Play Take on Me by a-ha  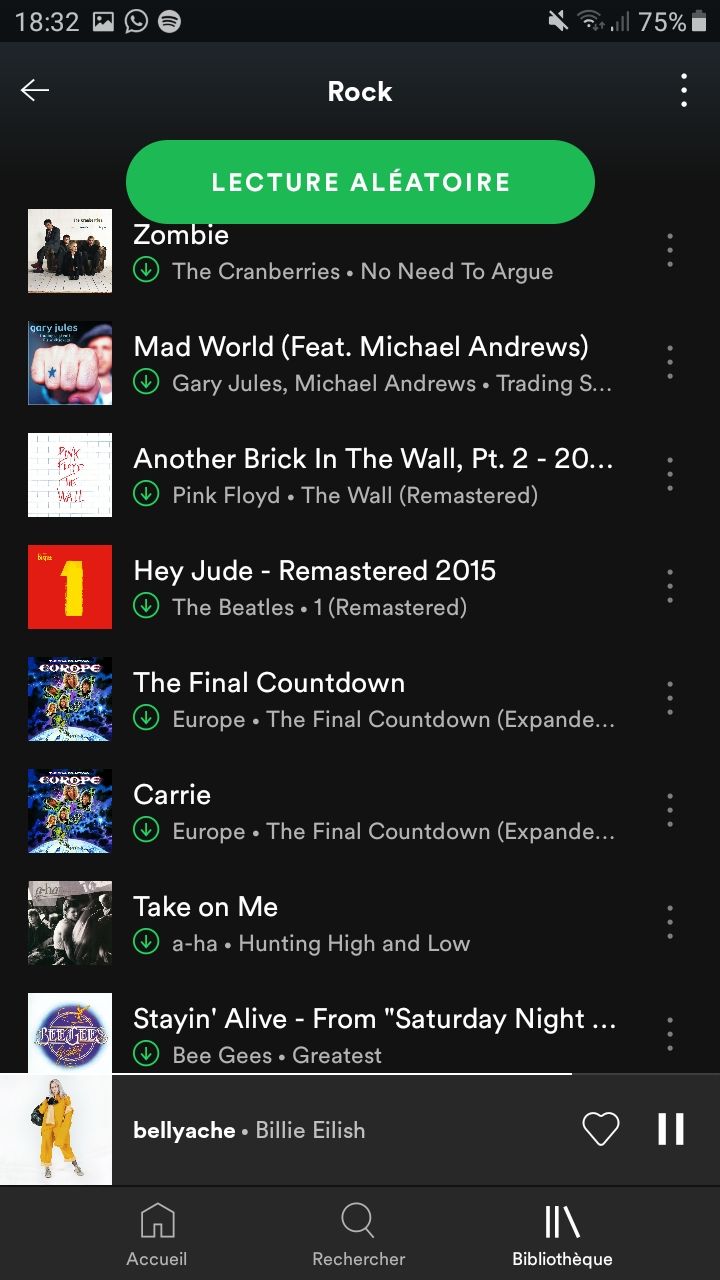(x=340, y=923)
